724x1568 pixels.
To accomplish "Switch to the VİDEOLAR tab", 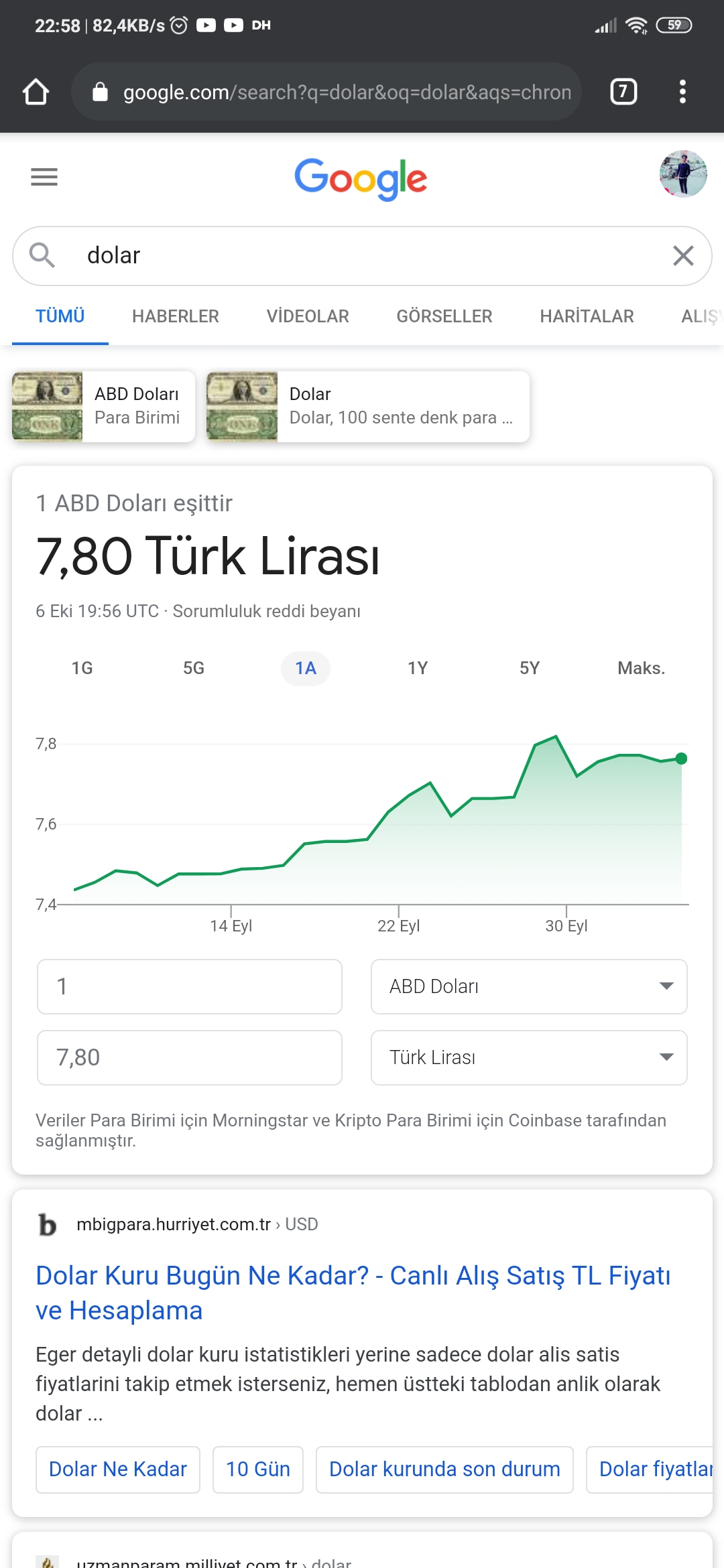I will tap(308, 316).
